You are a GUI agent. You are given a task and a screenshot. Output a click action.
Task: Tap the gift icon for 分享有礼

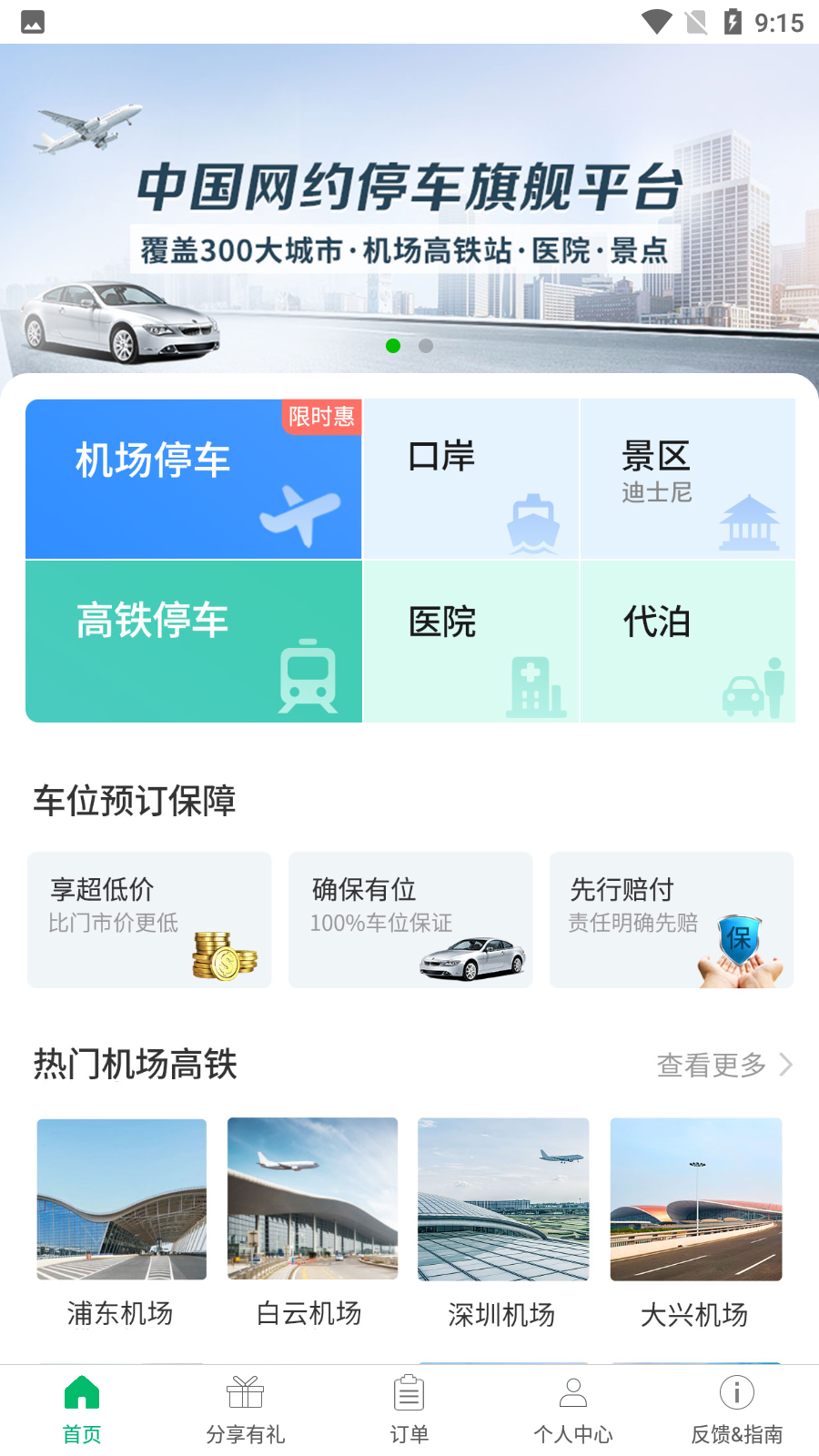[x=245, y=1391]
